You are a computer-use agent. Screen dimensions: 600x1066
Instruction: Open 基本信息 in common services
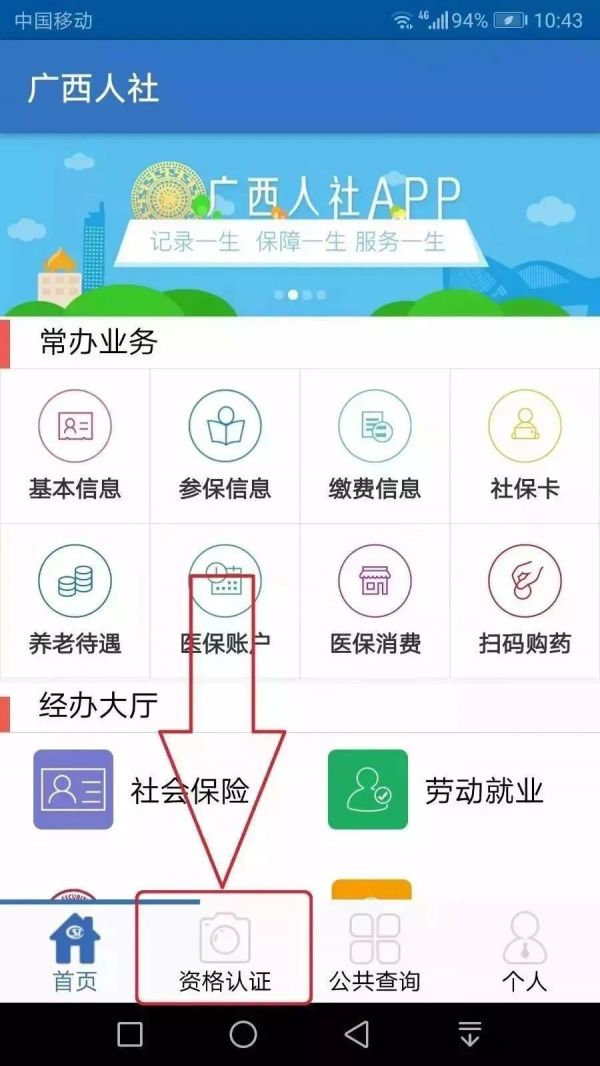pyautogui.click(x=75, y=445)
